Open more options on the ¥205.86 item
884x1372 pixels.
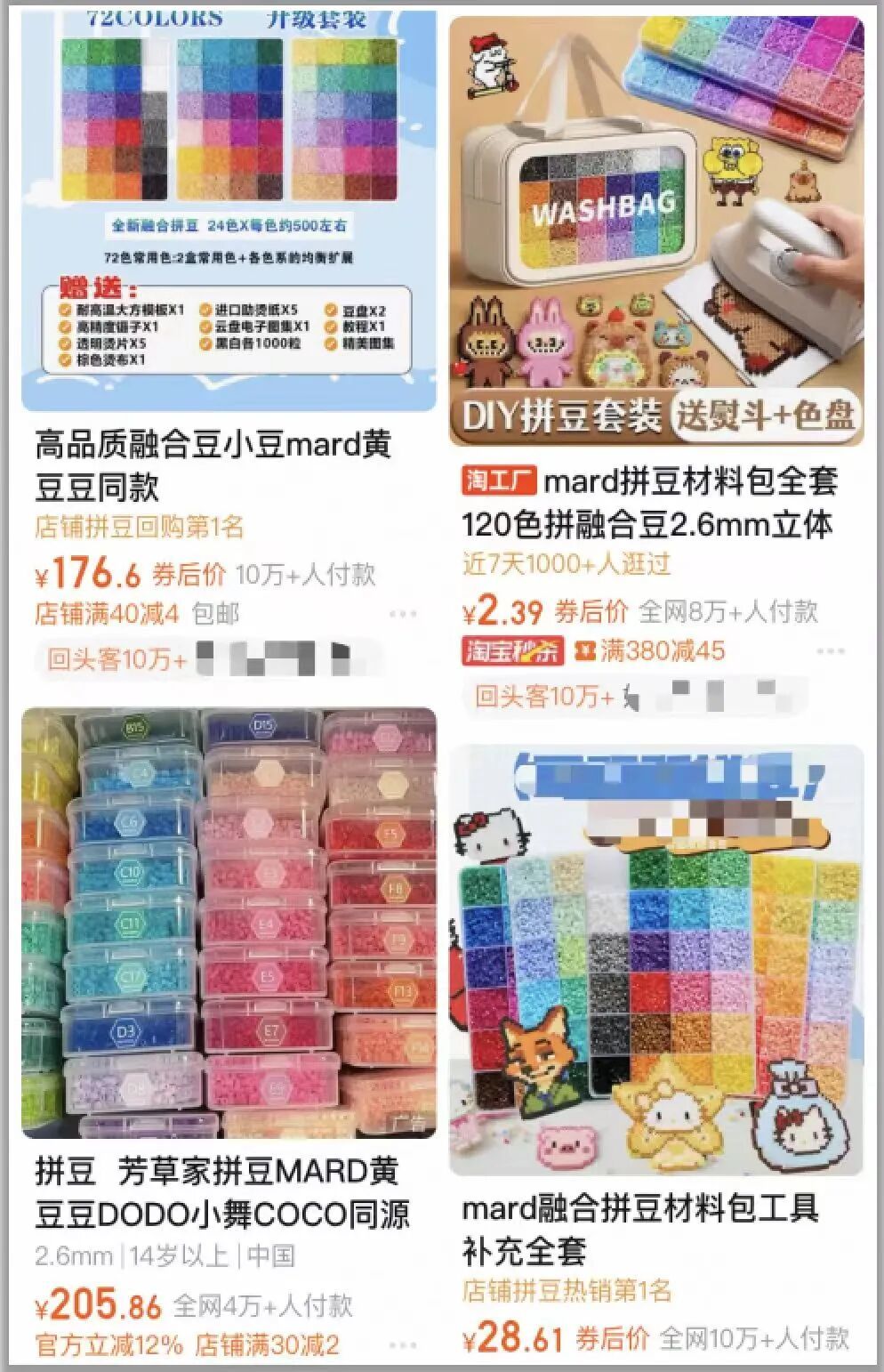click(402, 1344)
